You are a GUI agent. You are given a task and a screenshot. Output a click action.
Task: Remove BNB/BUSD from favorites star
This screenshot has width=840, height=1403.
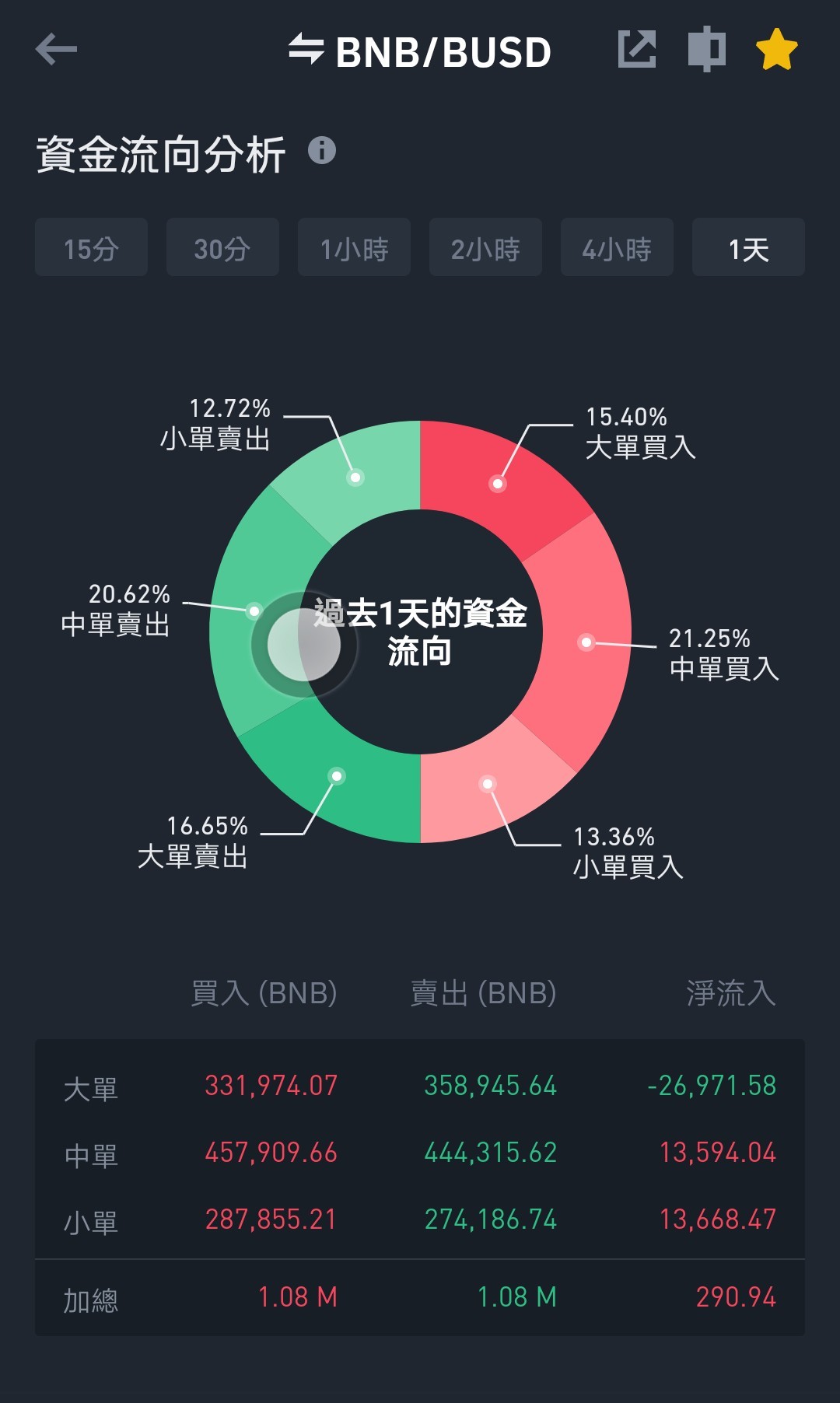tap(777, 50)
